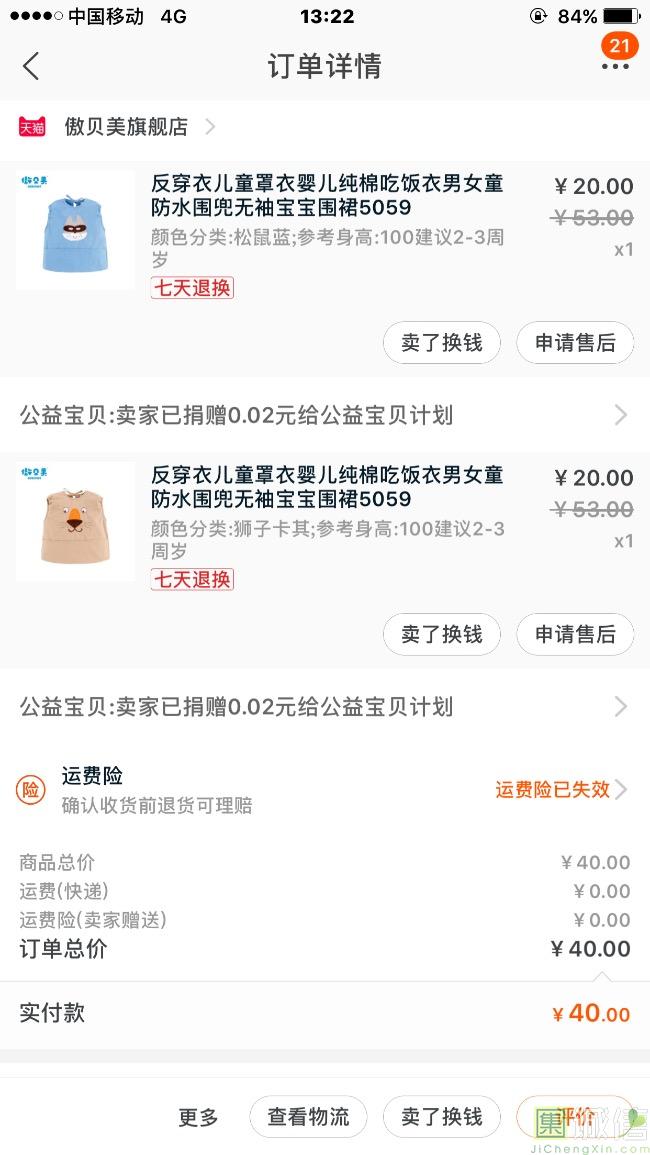Tap 卖了换钱 for the 松鼠蓝 item

pos(441,343)
